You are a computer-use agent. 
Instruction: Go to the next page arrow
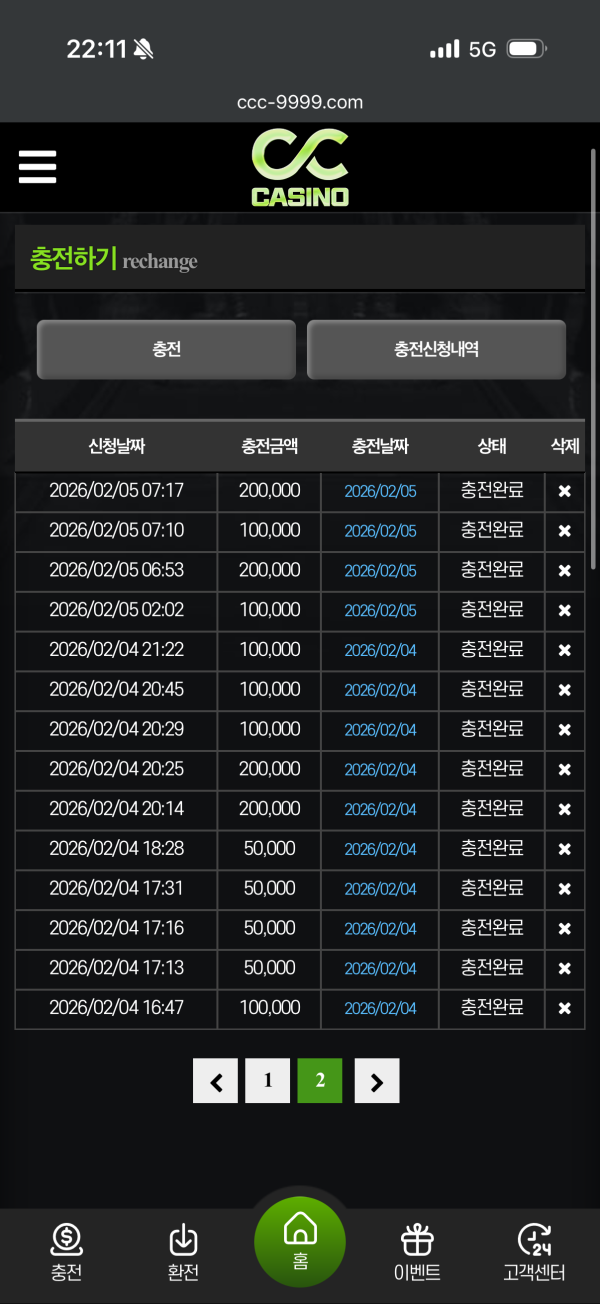point(377,1081)
